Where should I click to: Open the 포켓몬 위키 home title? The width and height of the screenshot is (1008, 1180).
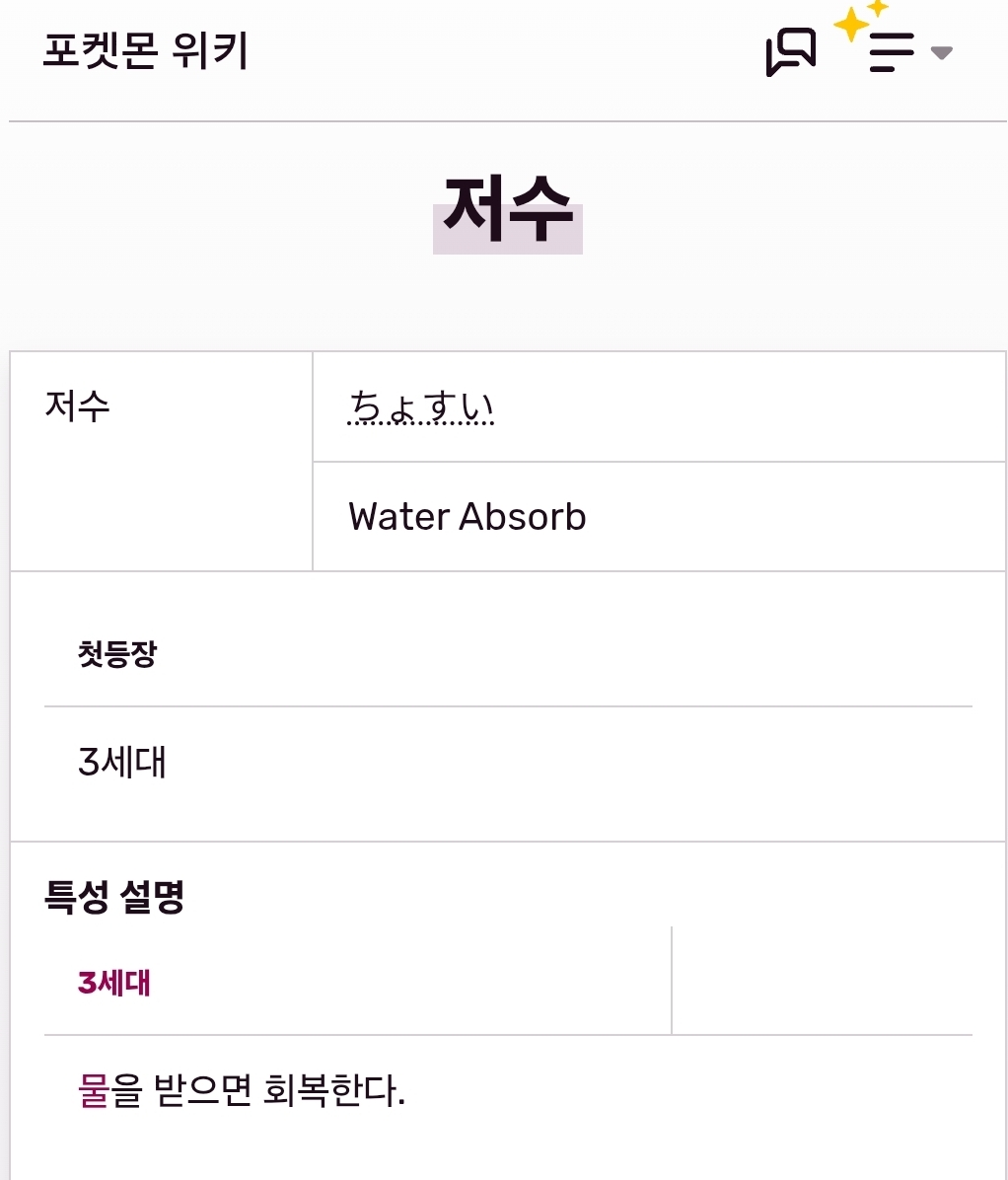(145, 51)
